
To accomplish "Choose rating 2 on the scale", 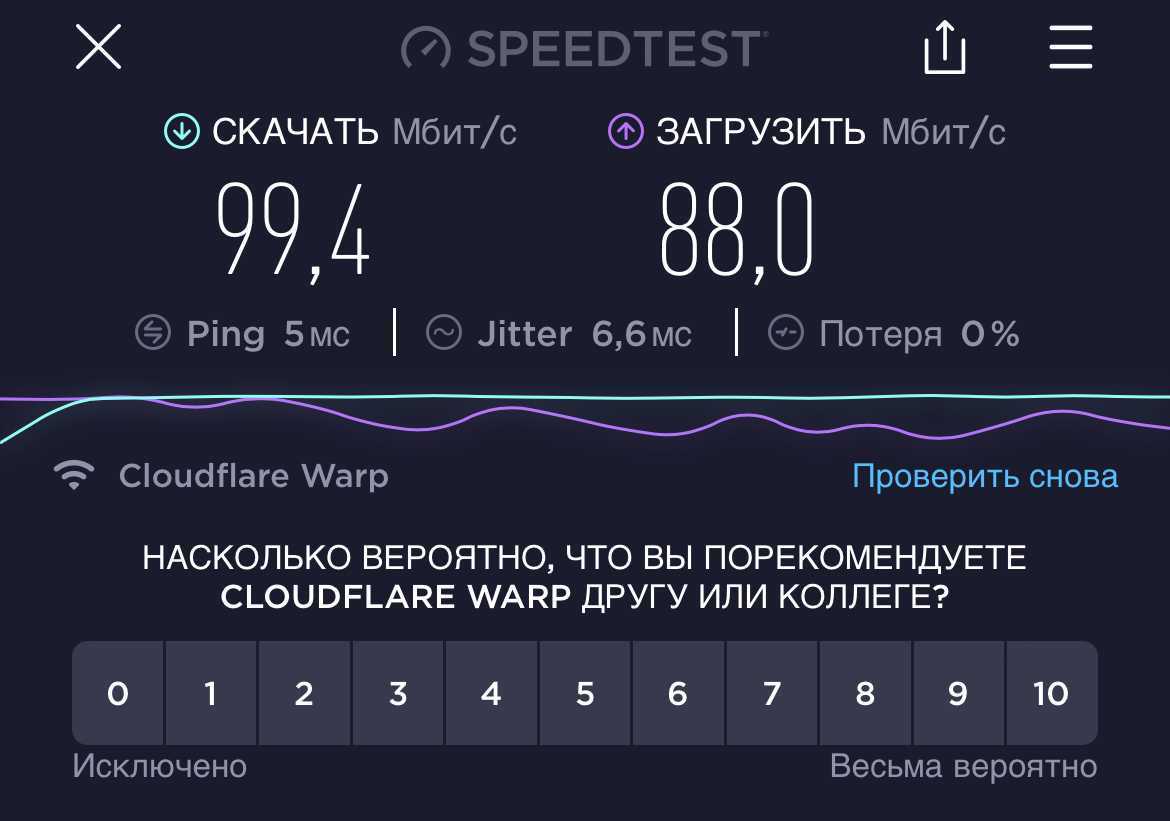I will tap(304, 693).
